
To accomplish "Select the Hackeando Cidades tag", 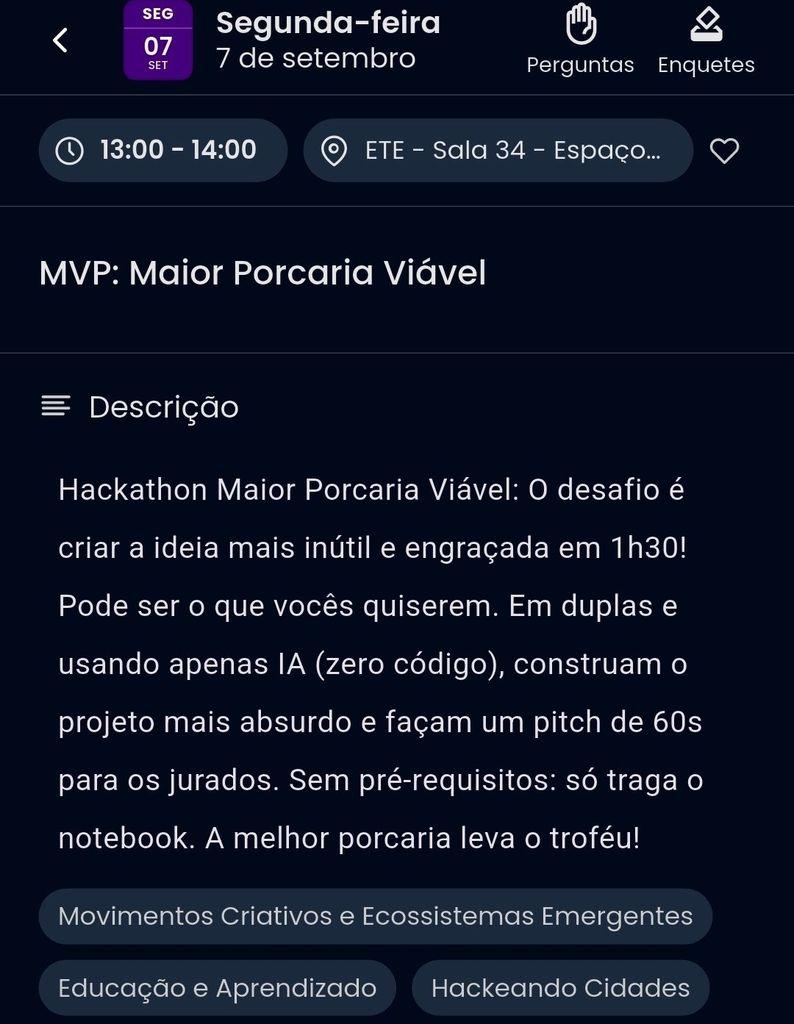I will pos(560,987).
